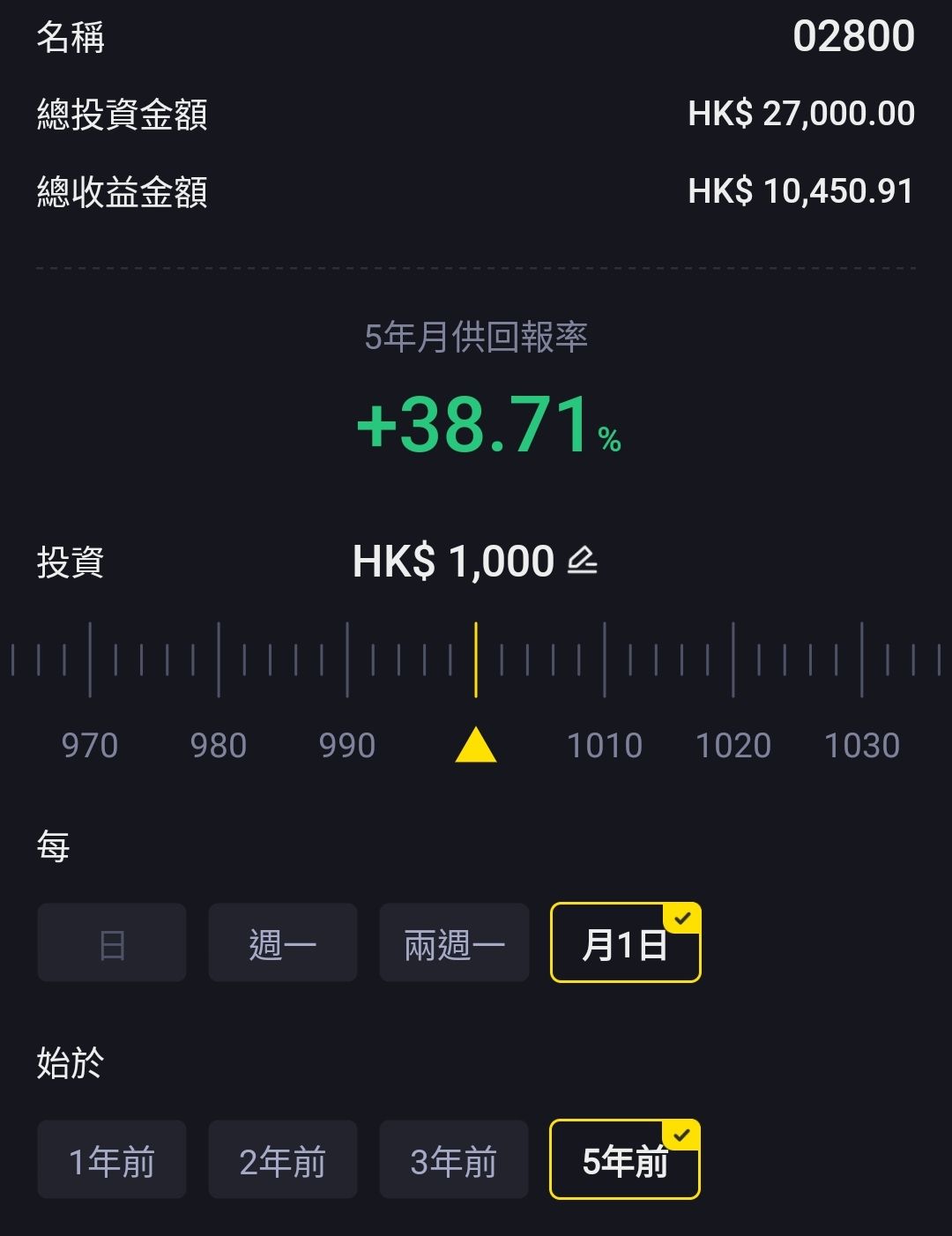
Task: Set start to 1年前
Action: [112, 1160]
